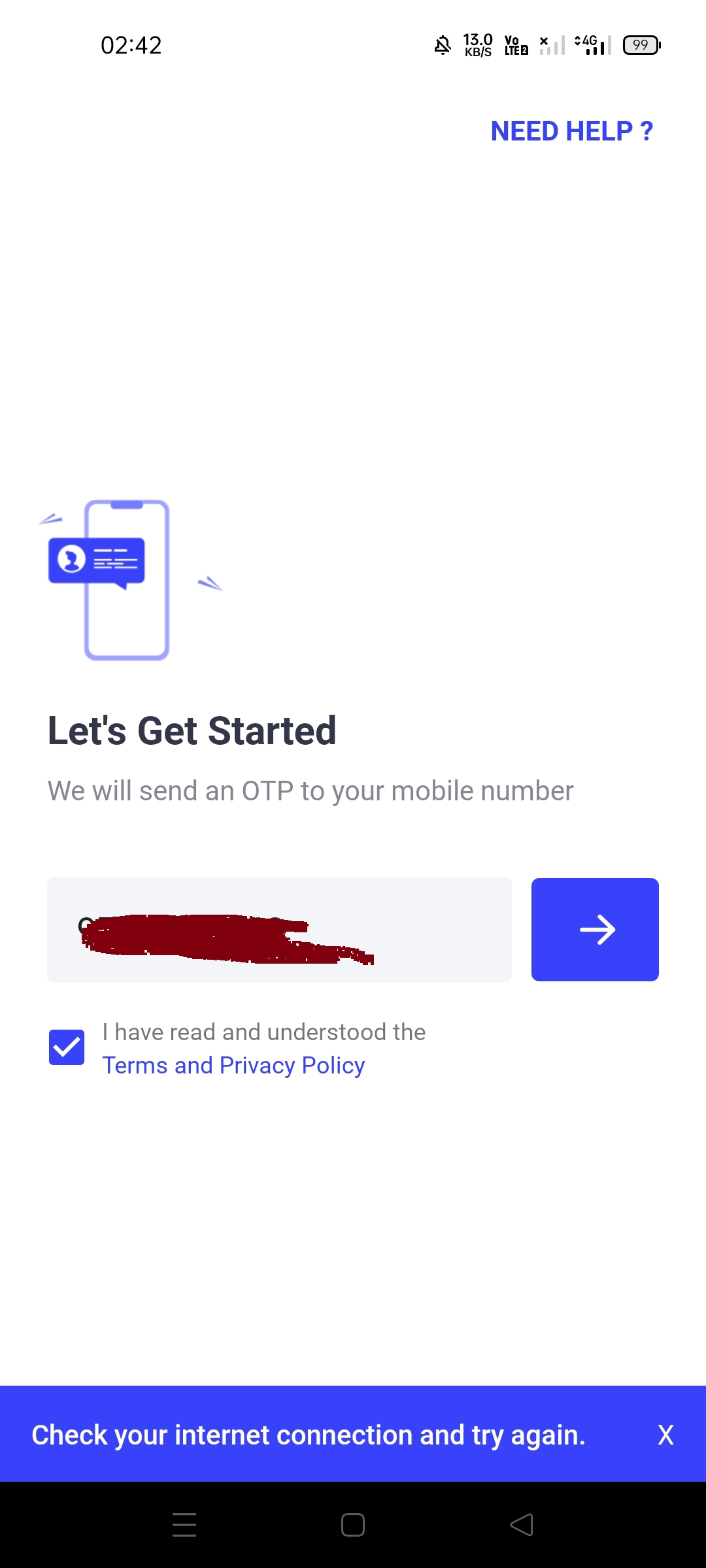Submit number with the arrow button
Screen dimensions: 706x1568
pyautogui.click(x=595, y=929)
